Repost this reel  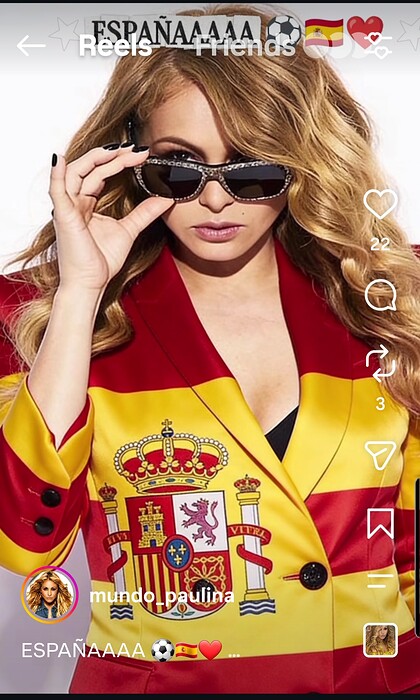coord(380,366)
